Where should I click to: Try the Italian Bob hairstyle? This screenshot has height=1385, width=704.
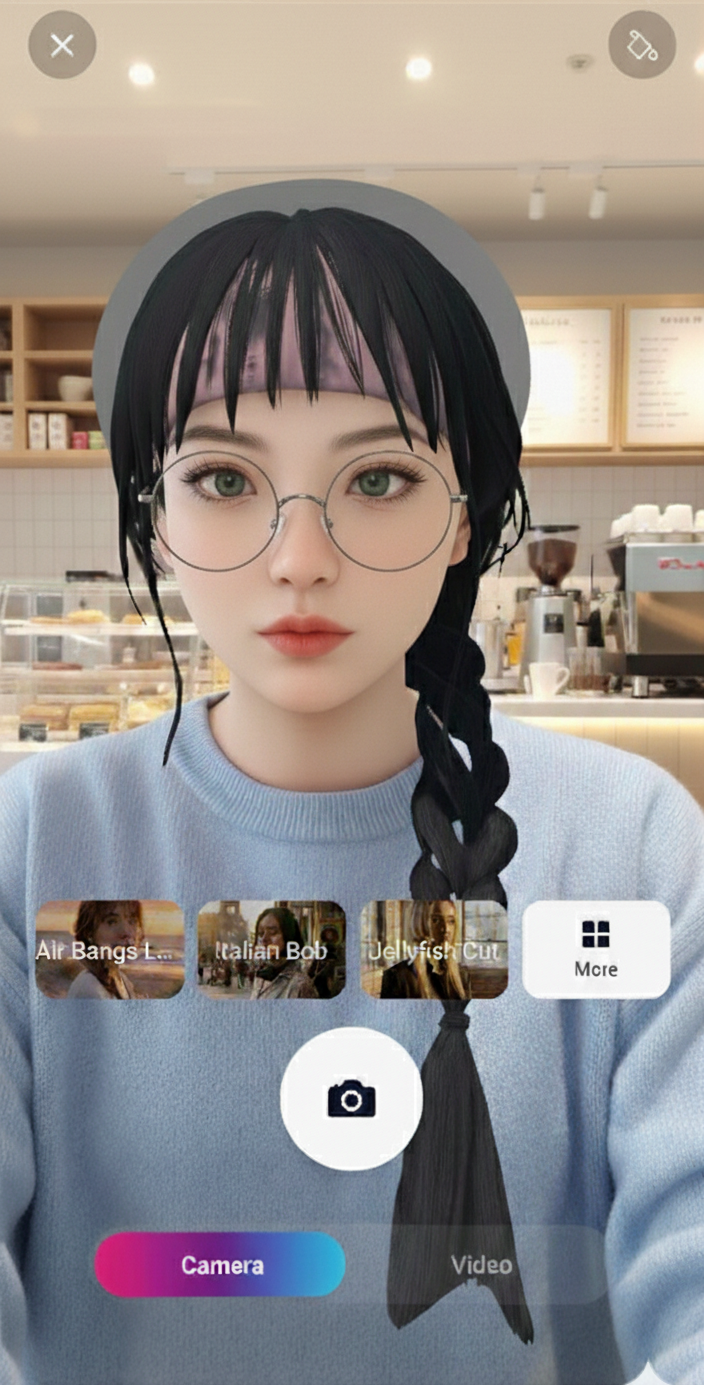[x=271, y=949]
